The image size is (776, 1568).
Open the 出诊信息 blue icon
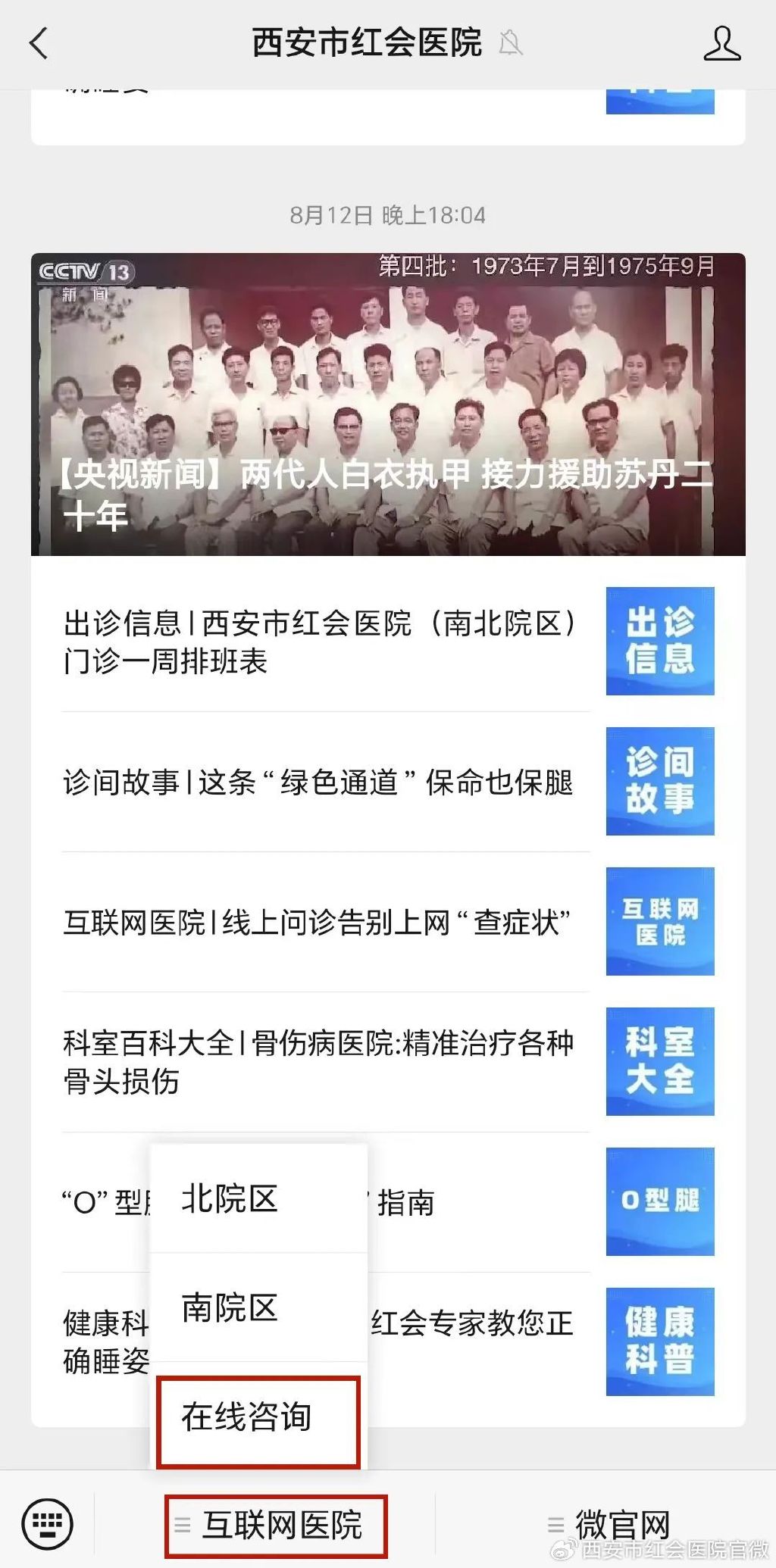point(659,641)
